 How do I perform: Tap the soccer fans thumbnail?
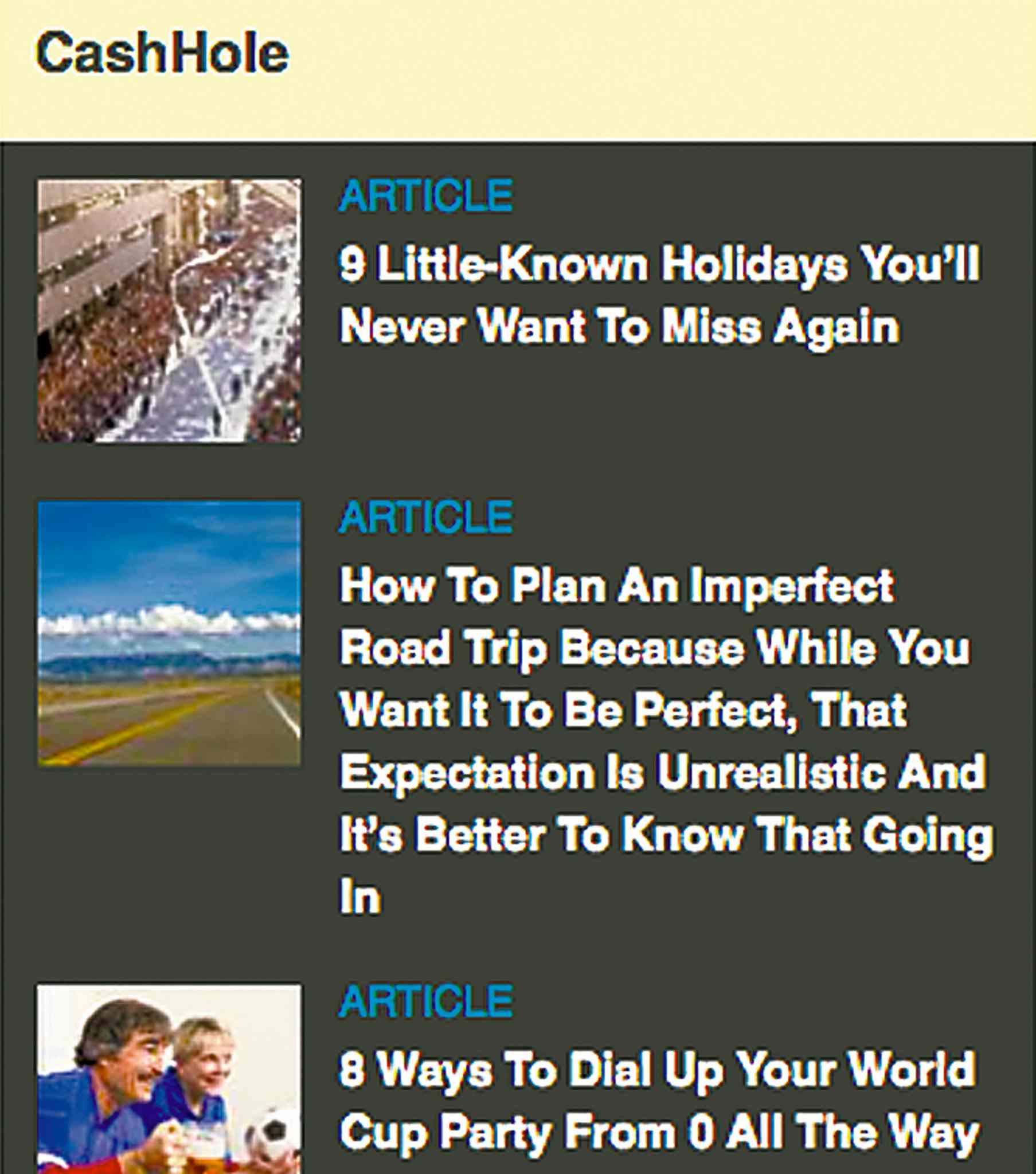click(169, 1079)
